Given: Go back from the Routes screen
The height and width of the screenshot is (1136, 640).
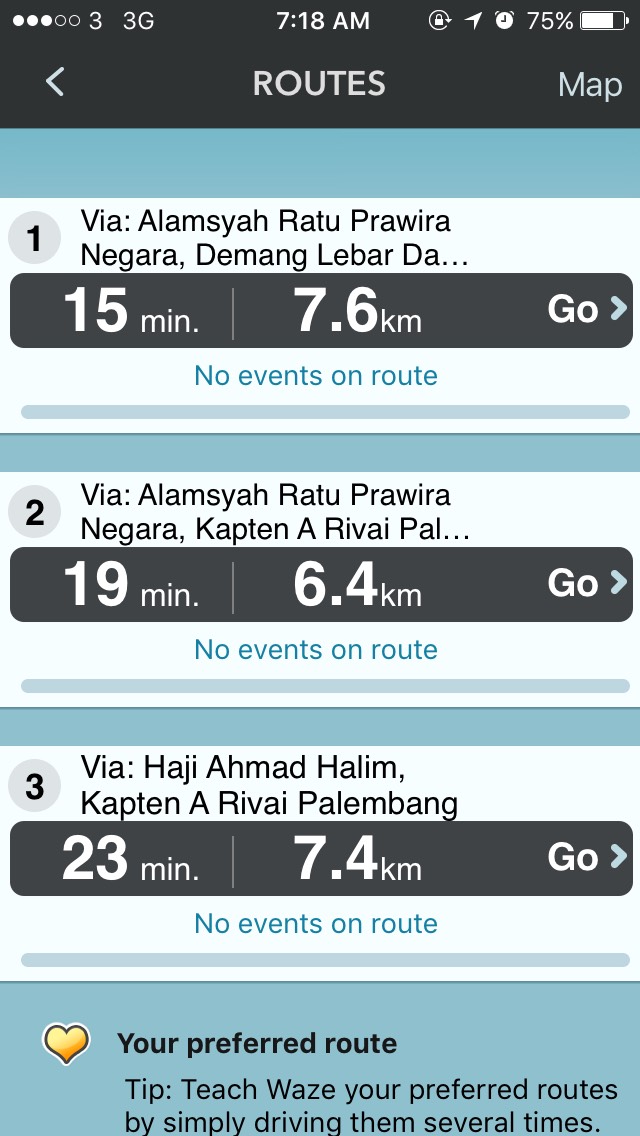Looking at the screenshot, I should 55,83.
